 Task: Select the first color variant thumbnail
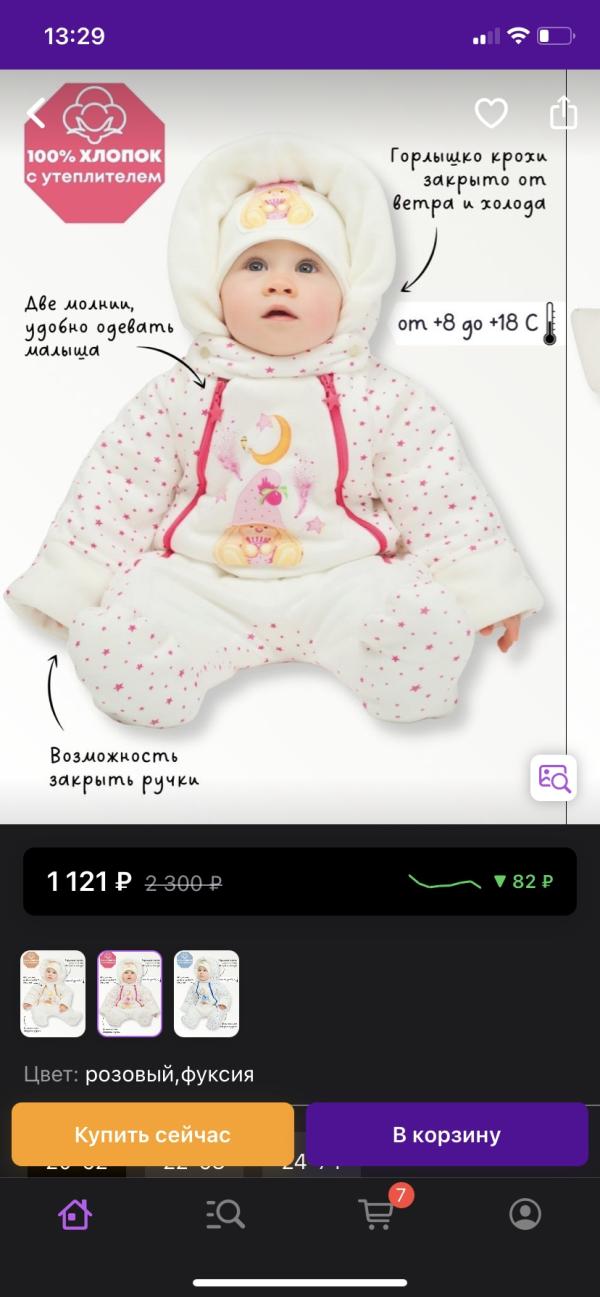[x=53, y=993]
